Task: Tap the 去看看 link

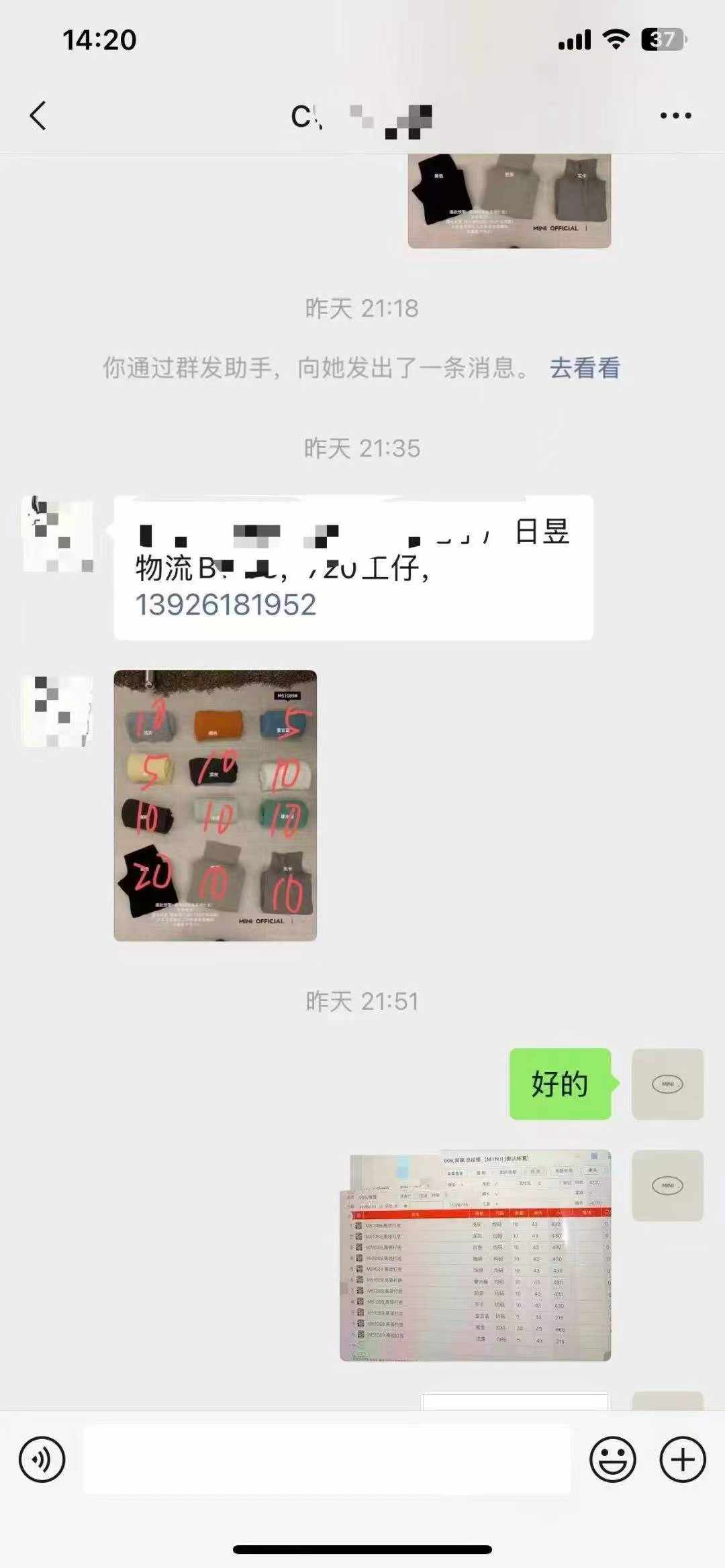Action: pyautogui.click(x=584, y=368)
